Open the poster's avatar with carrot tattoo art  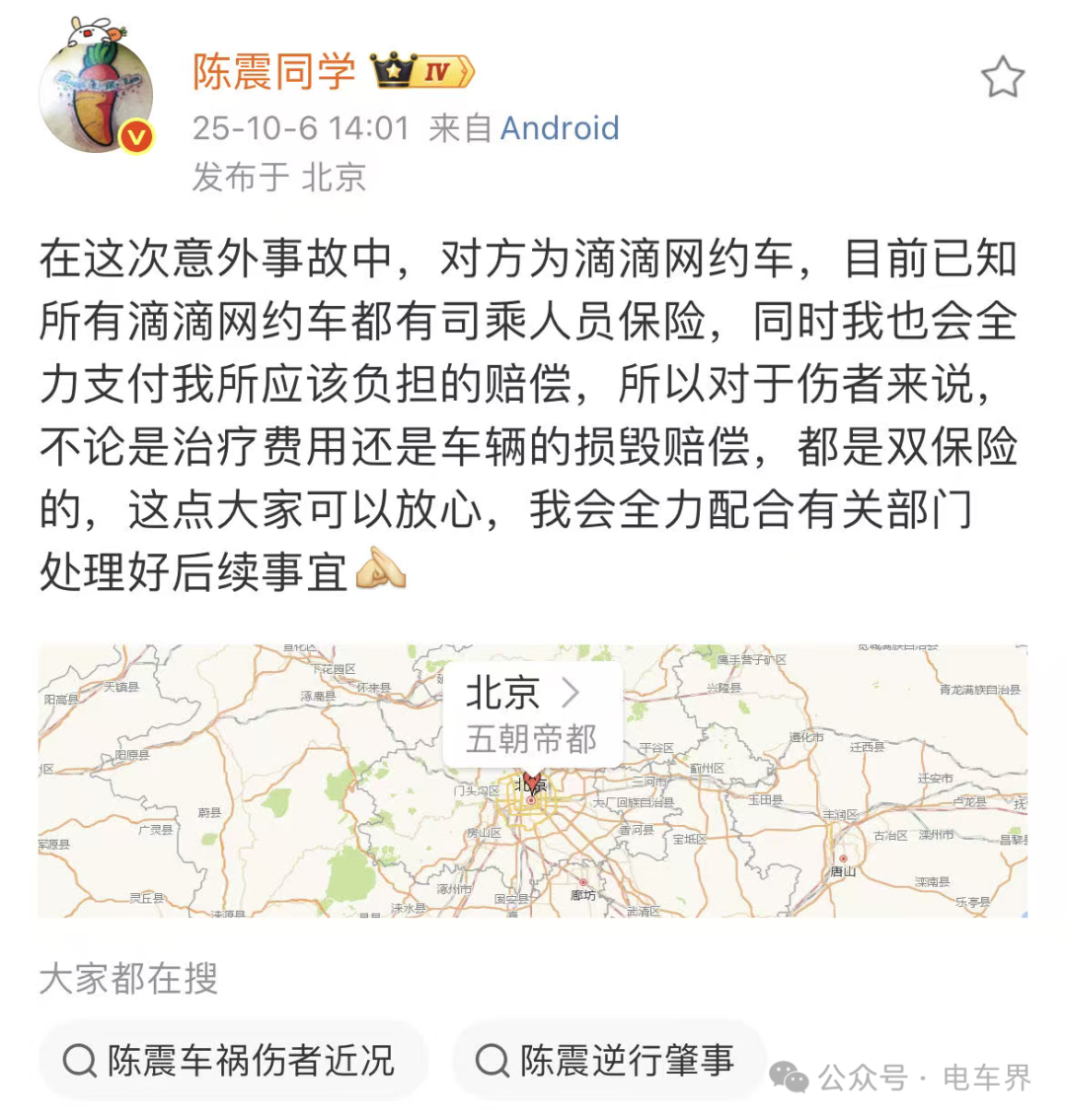(96, 89)
